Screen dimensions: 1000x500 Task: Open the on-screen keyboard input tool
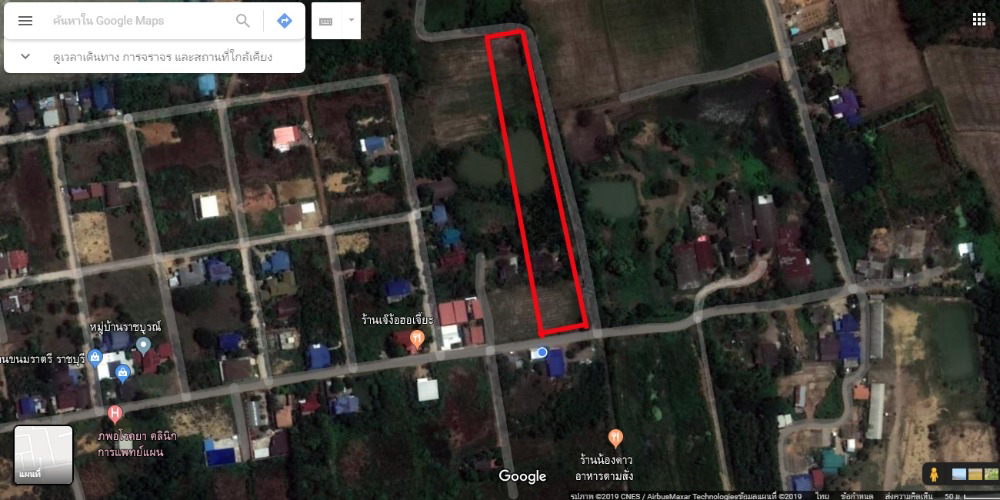pos(326,21)
